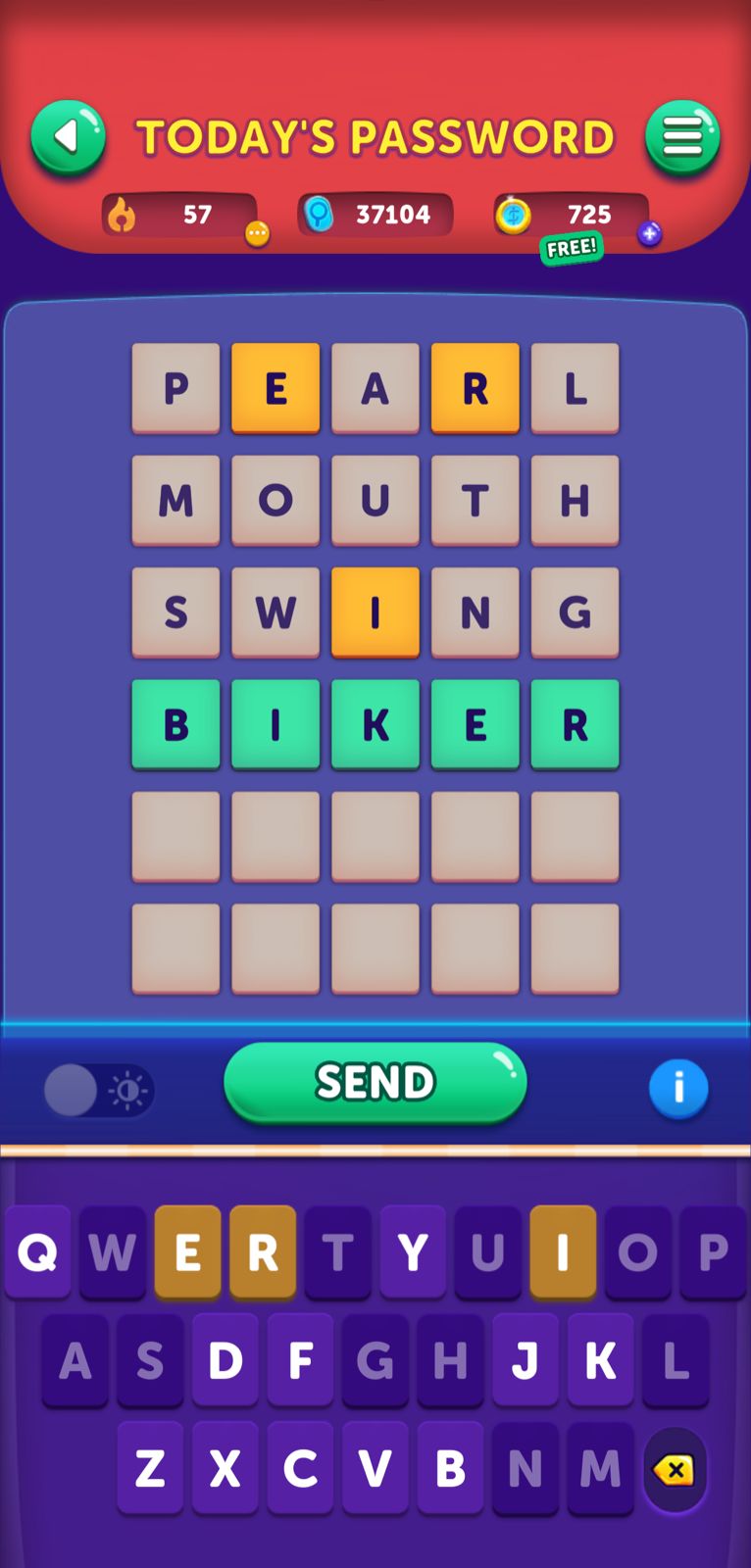Tap the highlighted R key
This screenshot has height=1568, width=751.
[x=263, y=1252]
